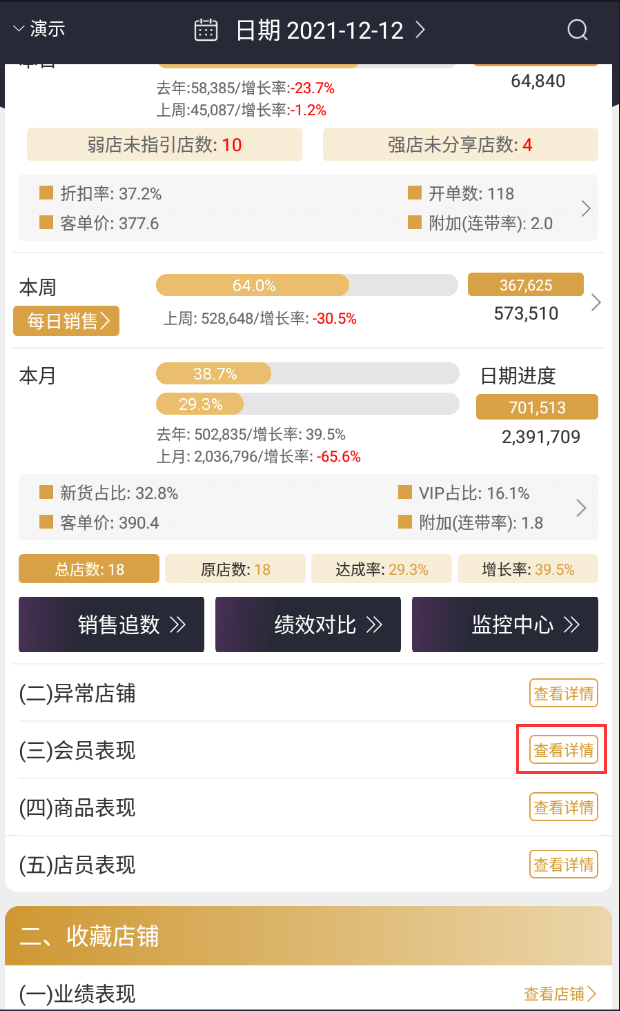
Task: Tap 查看店铺 link under 业绩表现
Action: pyautogui.click(x=560, y=994)
